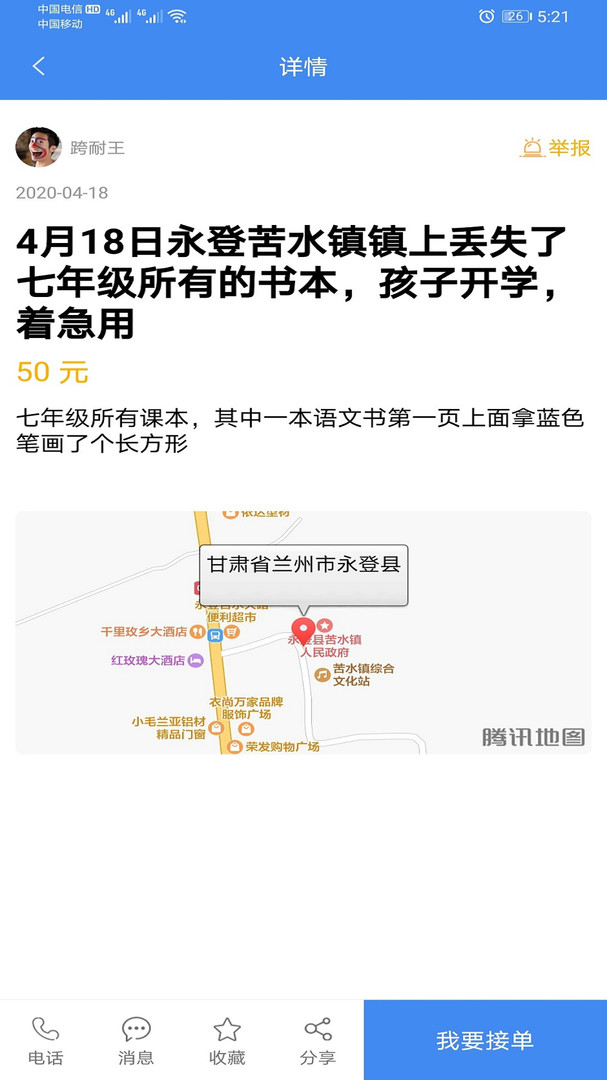
Task: Call the poster via 电话
Action: click(x=45, y=1041)
